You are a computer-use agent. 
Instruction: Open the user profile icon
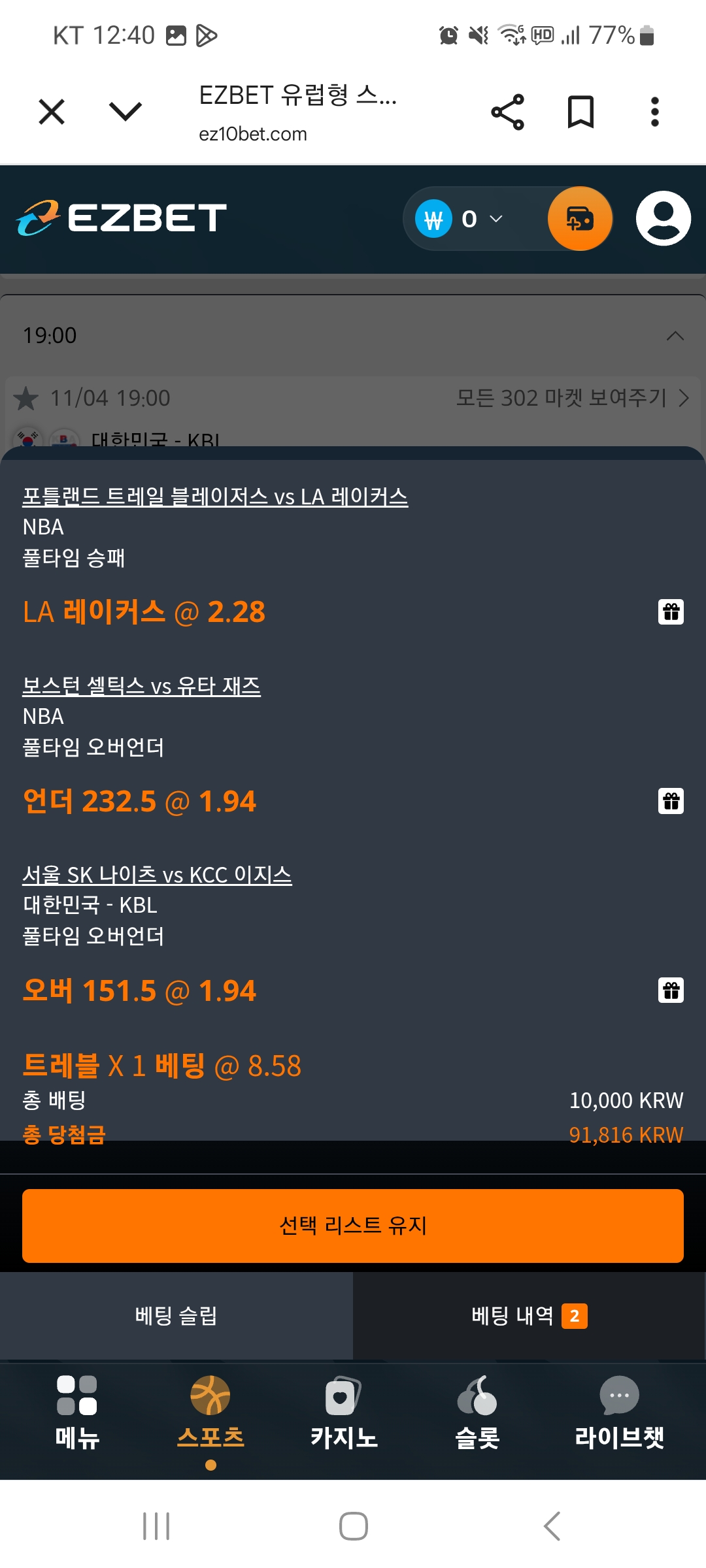(663, 219)
